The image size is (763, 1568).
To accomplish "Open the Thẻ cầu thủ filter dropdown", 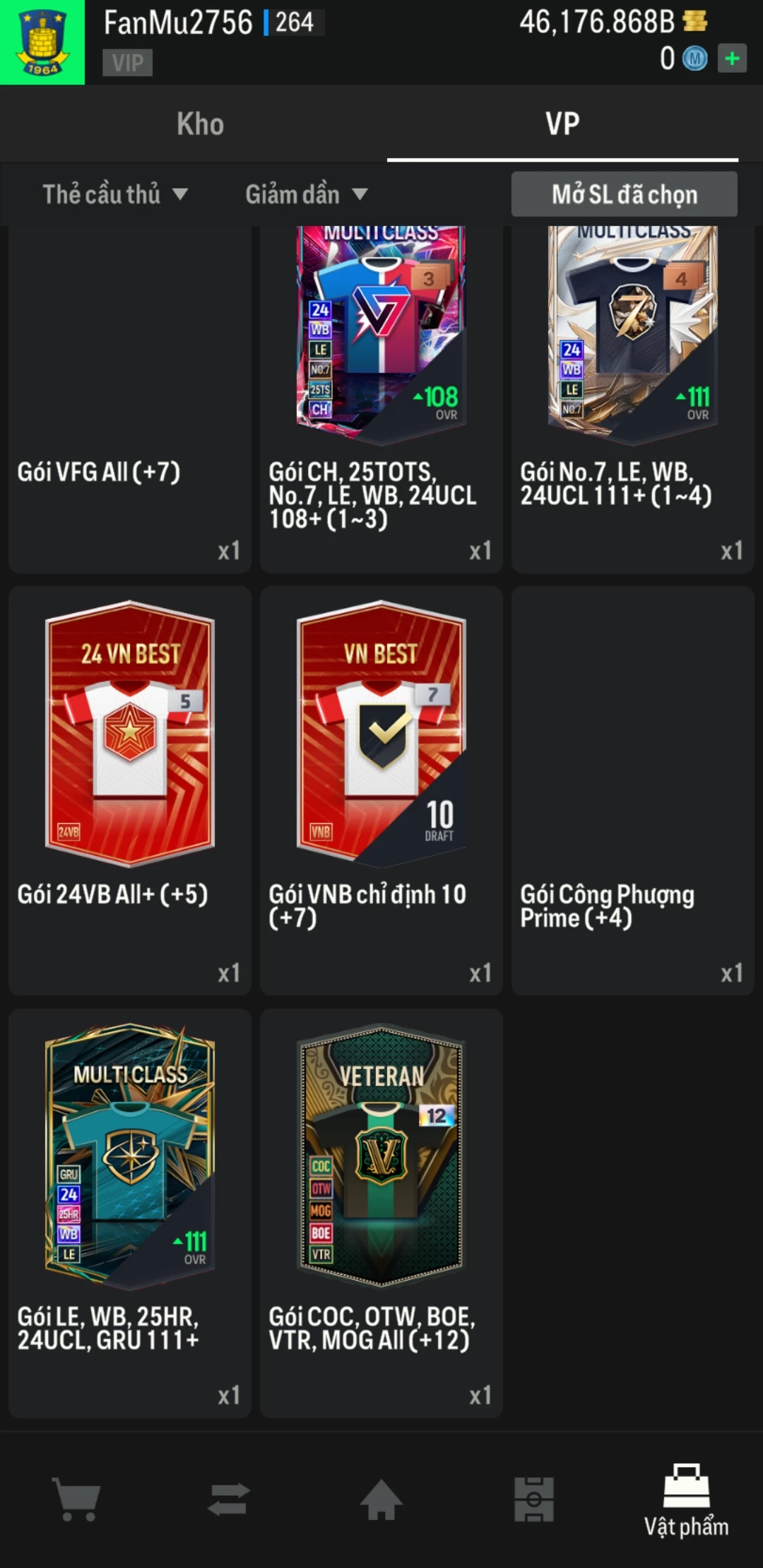I will pos(115,194).
